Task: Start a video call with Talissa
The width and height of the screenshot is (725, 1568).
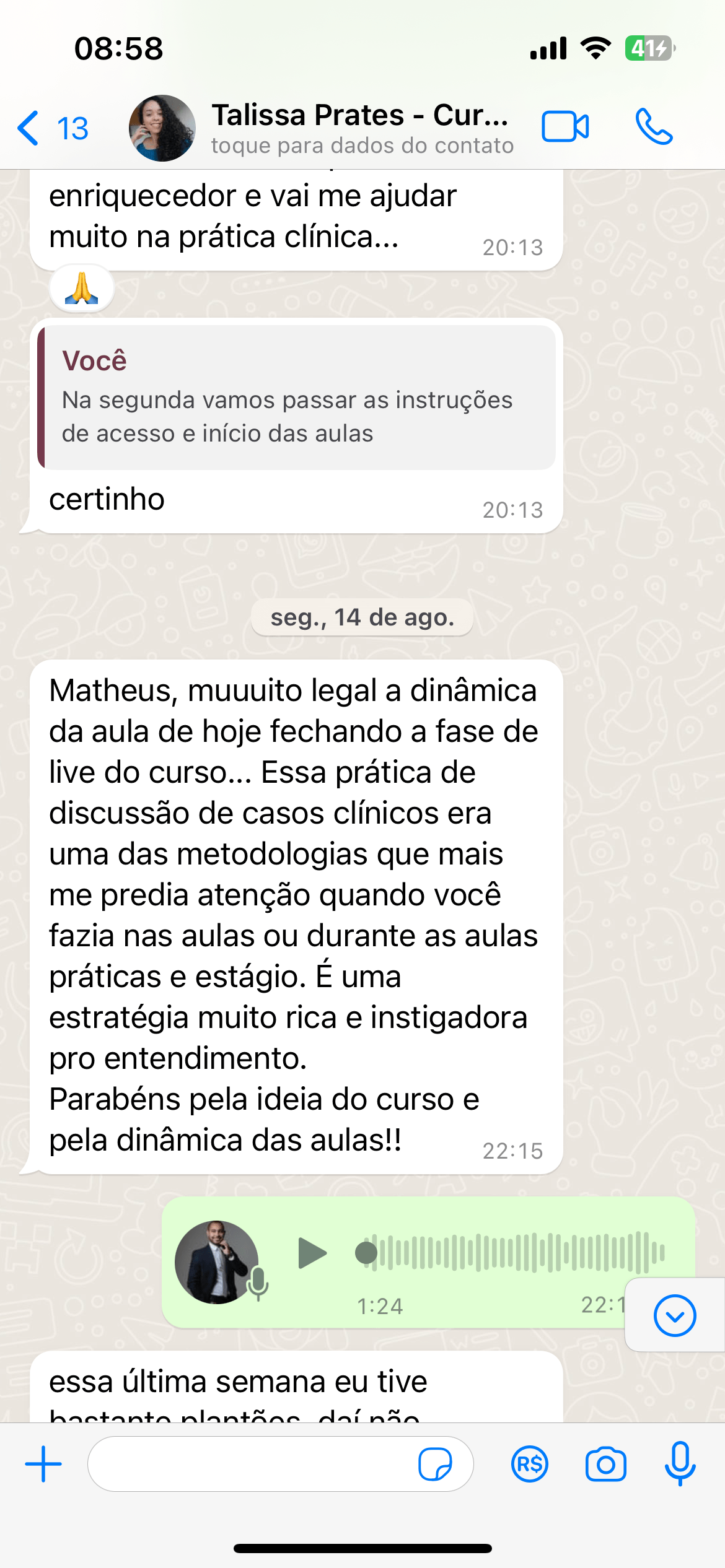Action: coord(565,127)
